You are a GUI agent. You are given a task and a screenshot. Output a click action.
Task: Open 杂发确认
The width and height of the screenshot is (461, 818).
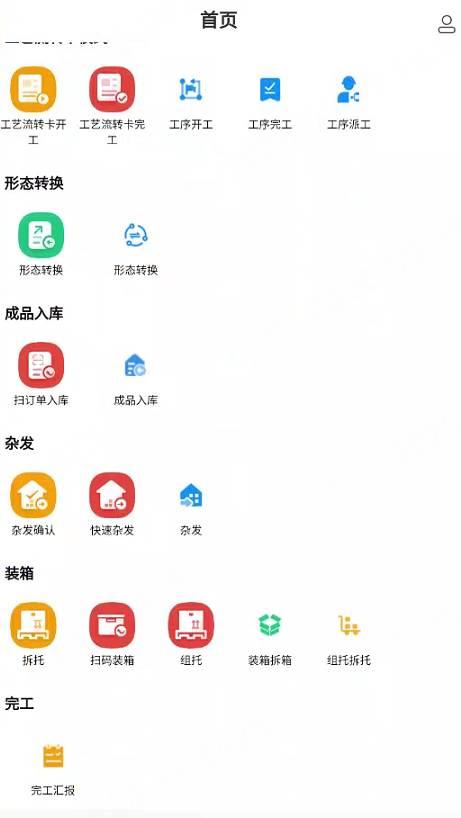[33, 495]
